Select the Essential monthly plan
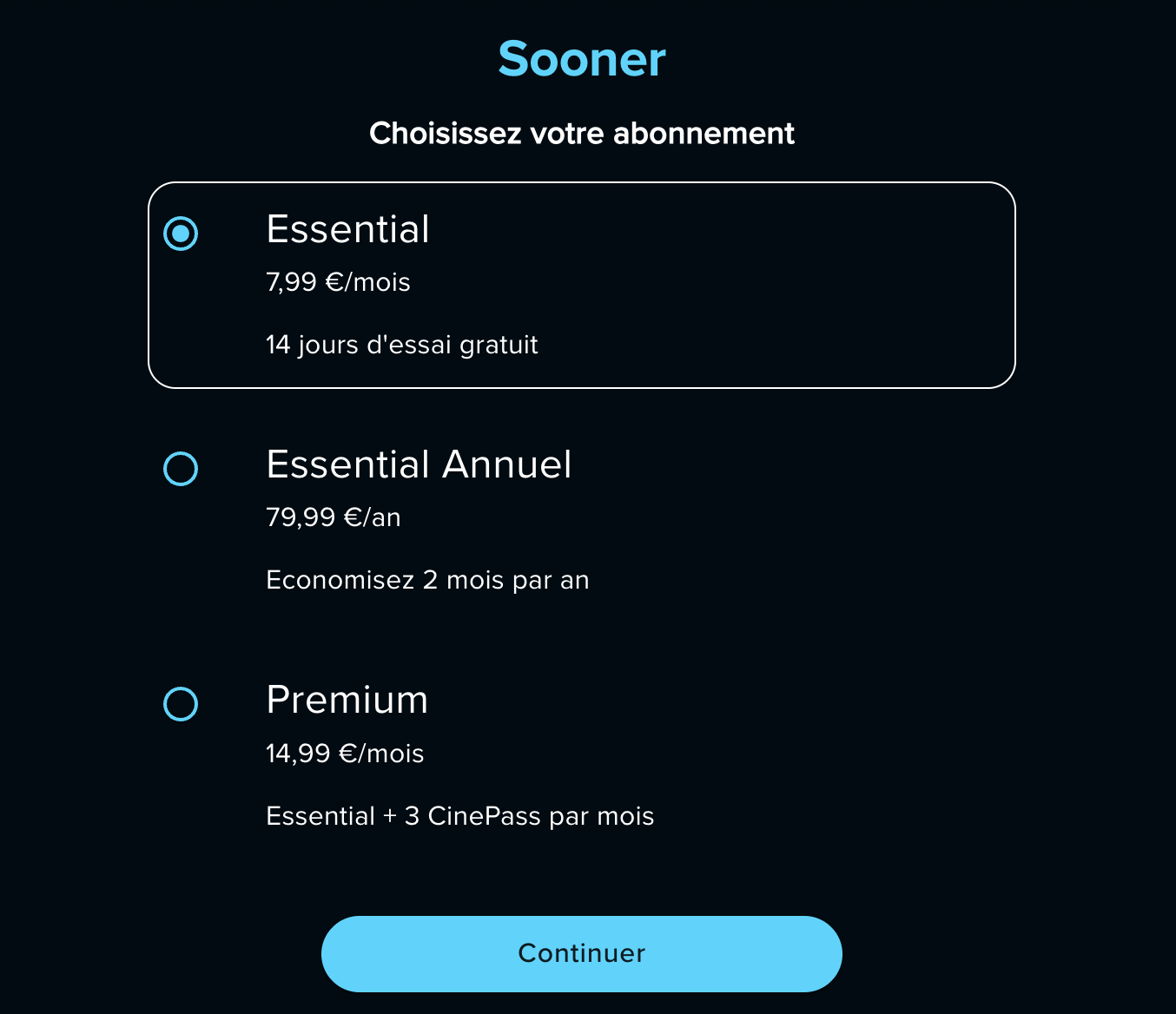Screen dimensions: 1176x1014 point(181,234)
